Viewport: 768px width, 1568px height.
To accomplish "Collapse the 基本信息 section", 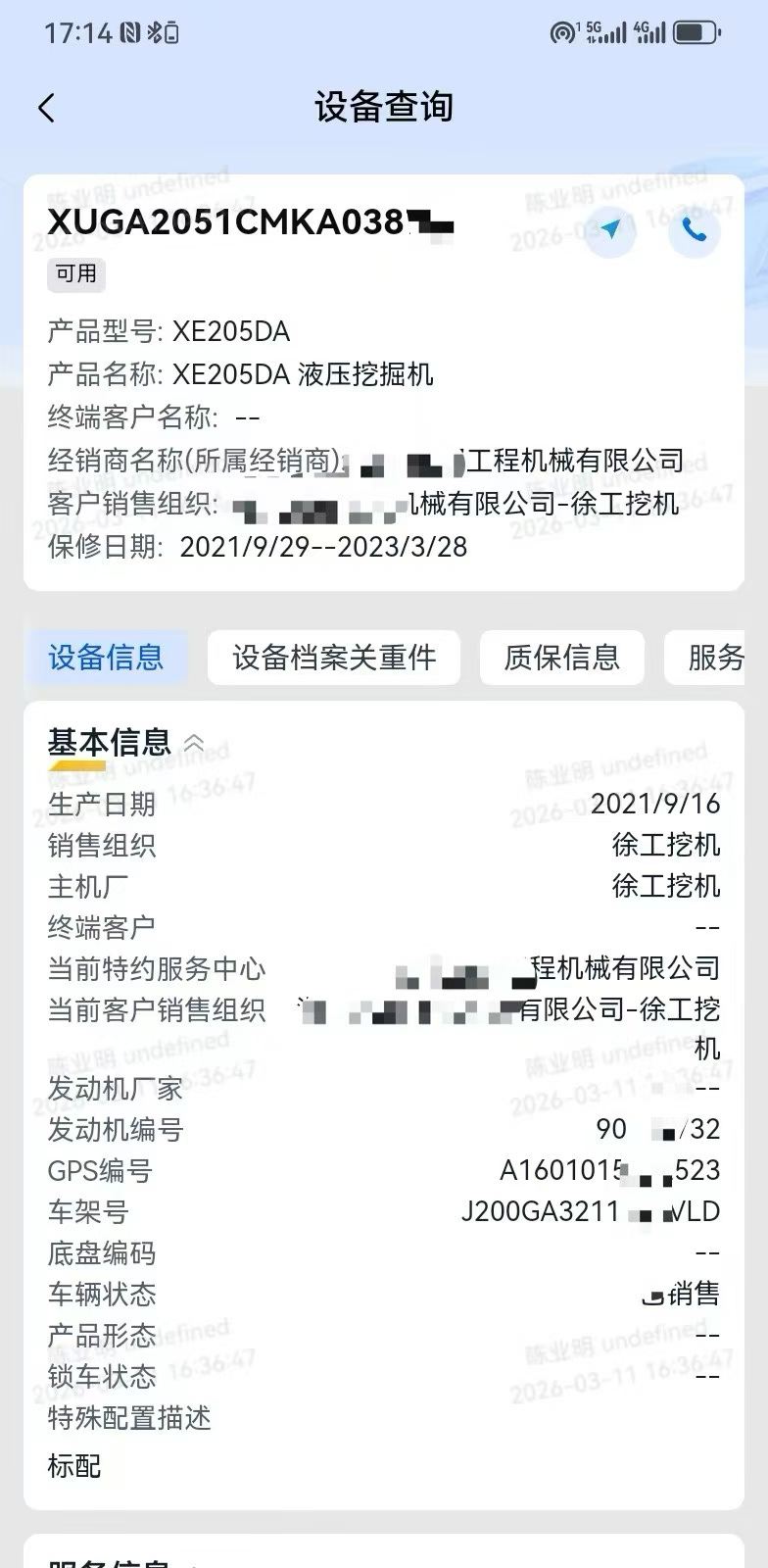I will coord(194,744).
